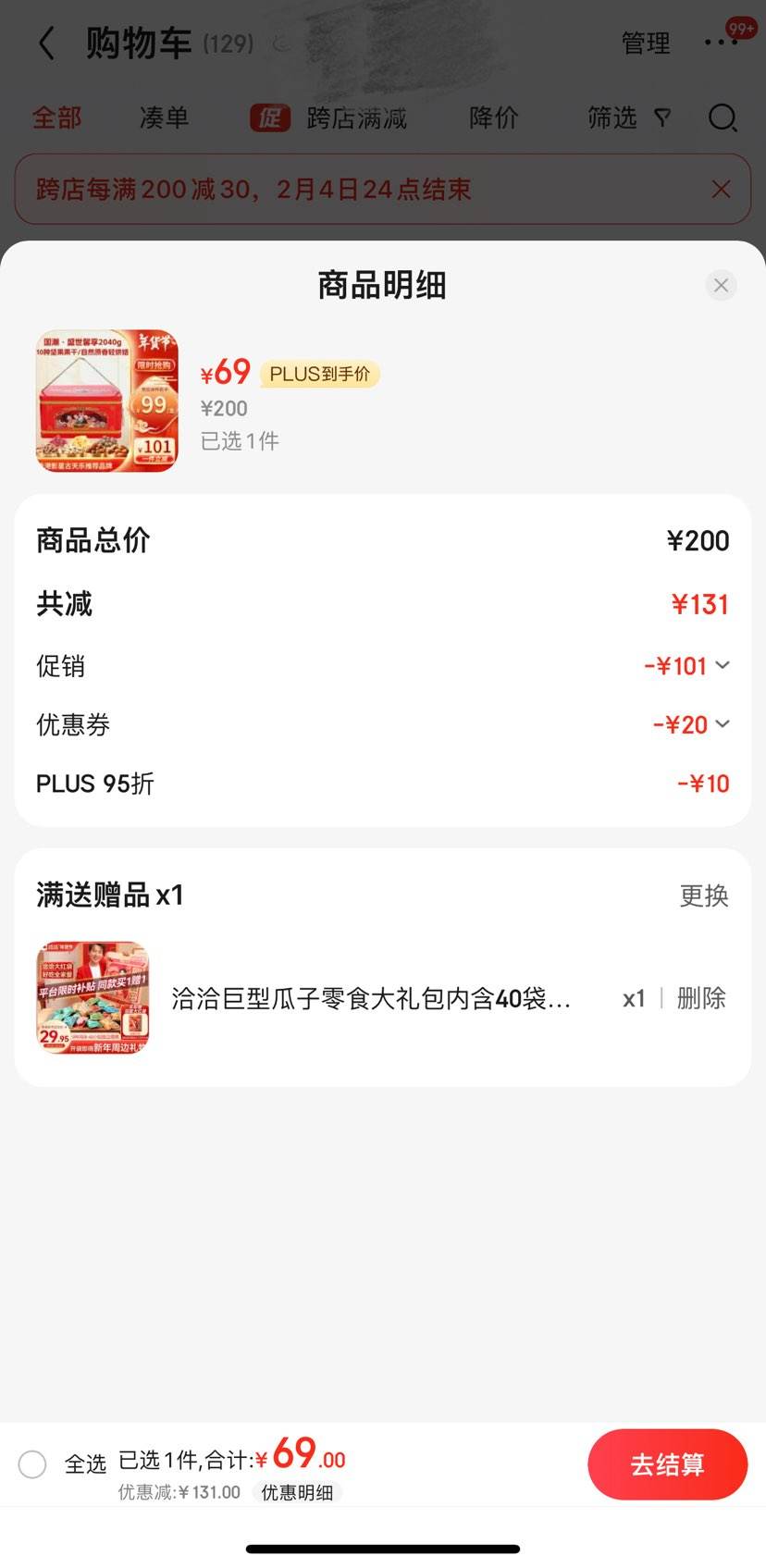Go back from the shopping cart

(x=46, y=43)
